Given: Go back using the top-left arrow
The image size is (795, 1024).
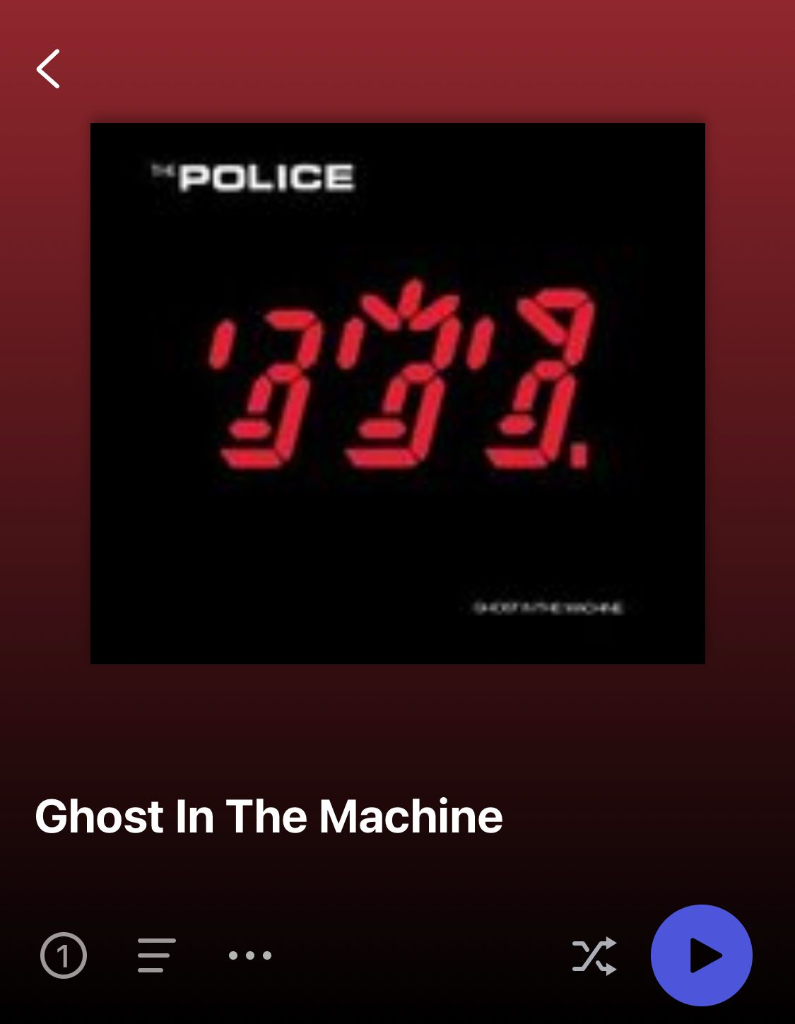Looking at the screenshot, I should (x=48, y=69).
